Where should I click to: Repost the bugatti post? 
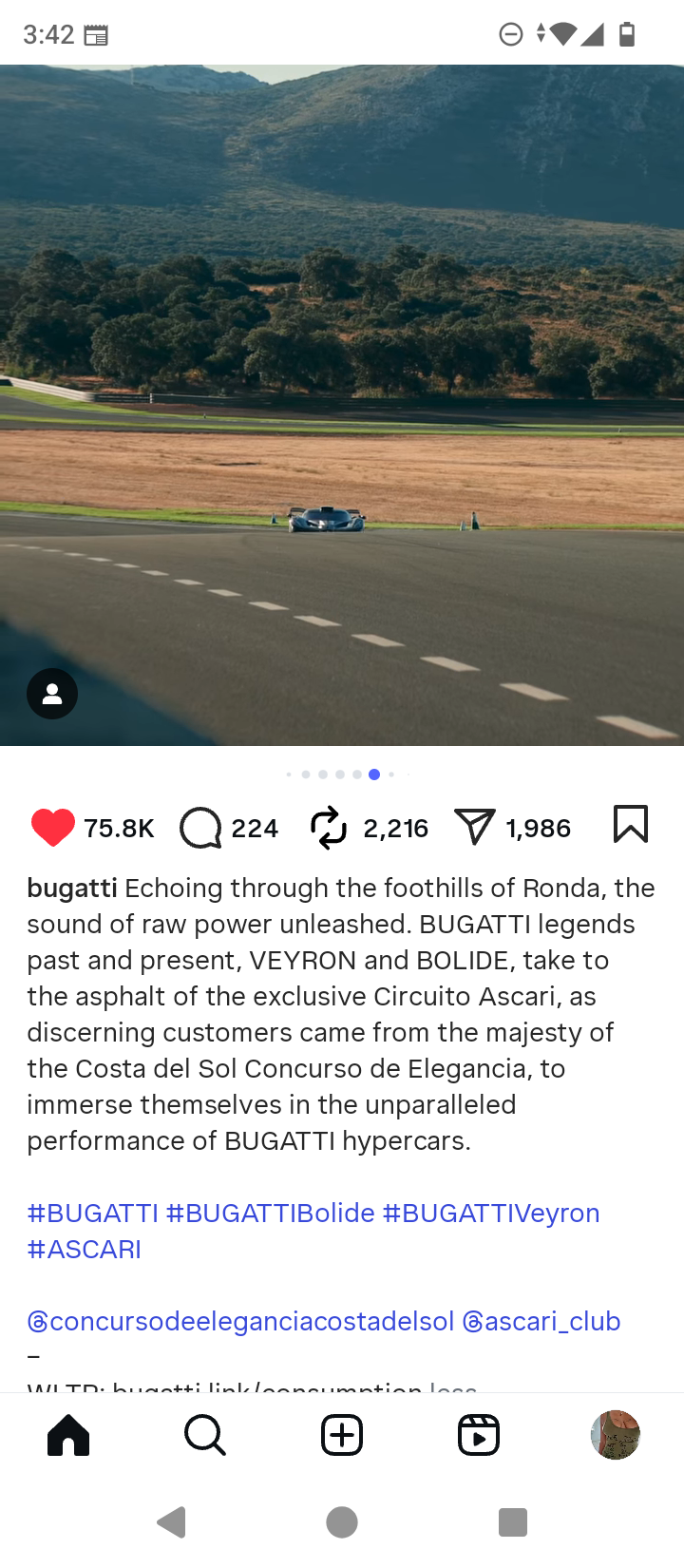pyautogui.click(x=329, y=828)
